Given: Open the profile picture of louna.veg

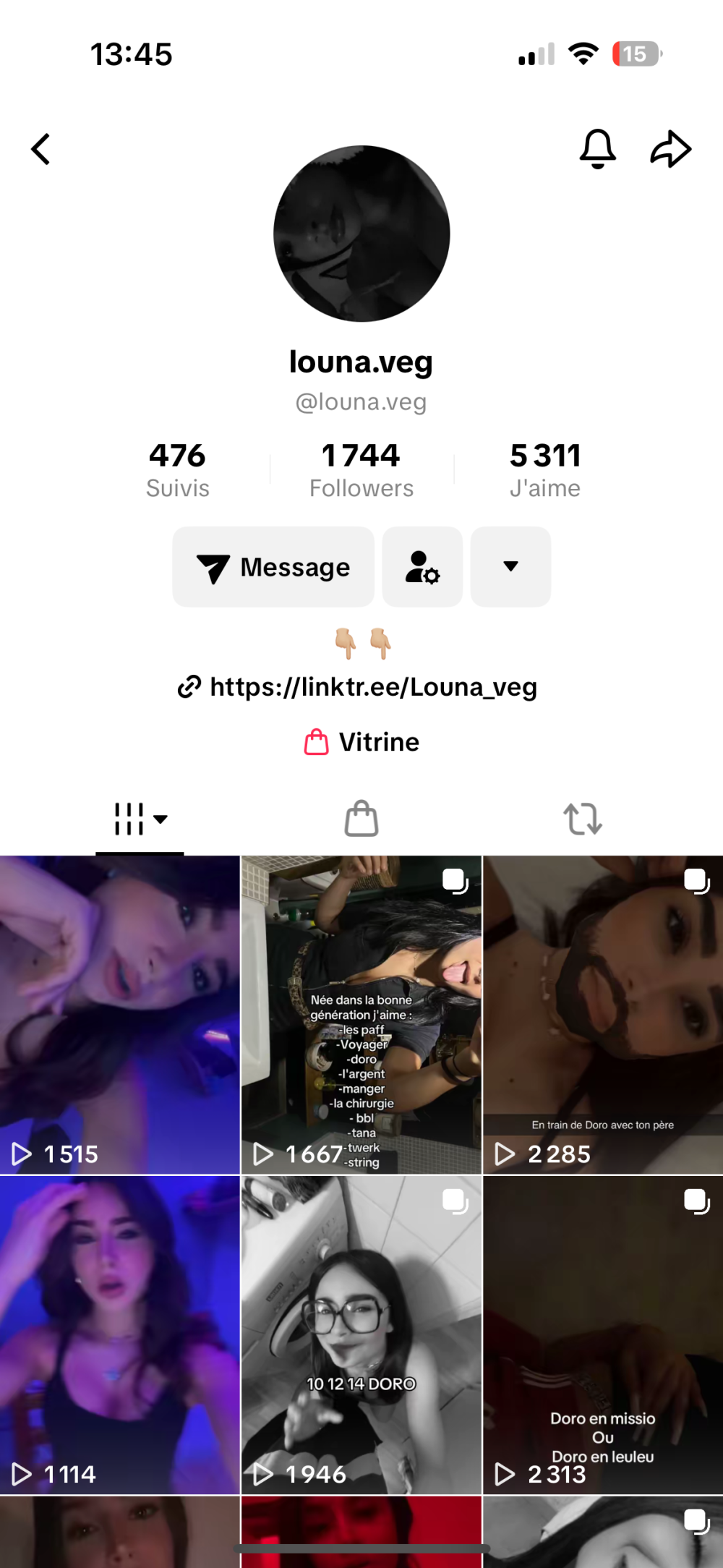Looking at the screenshot, I should coord(361,234).
